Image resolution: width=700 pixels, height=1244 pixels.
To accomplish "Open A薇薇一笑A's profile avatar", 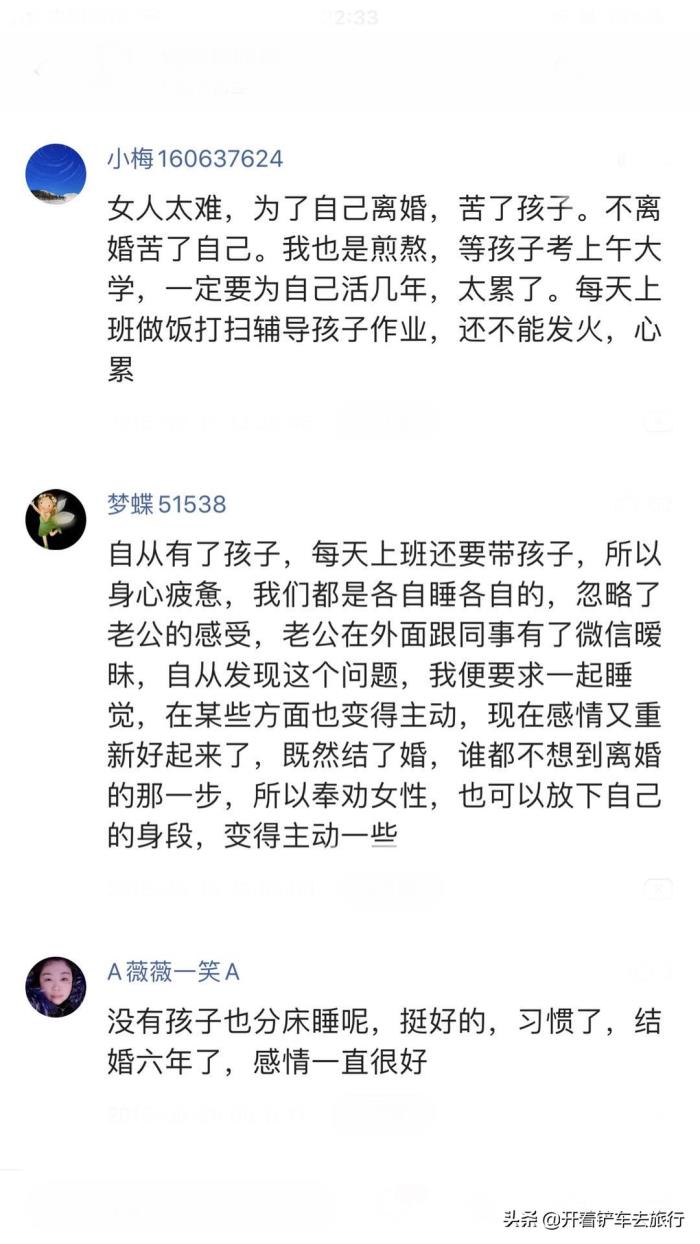I will point(55,986).
